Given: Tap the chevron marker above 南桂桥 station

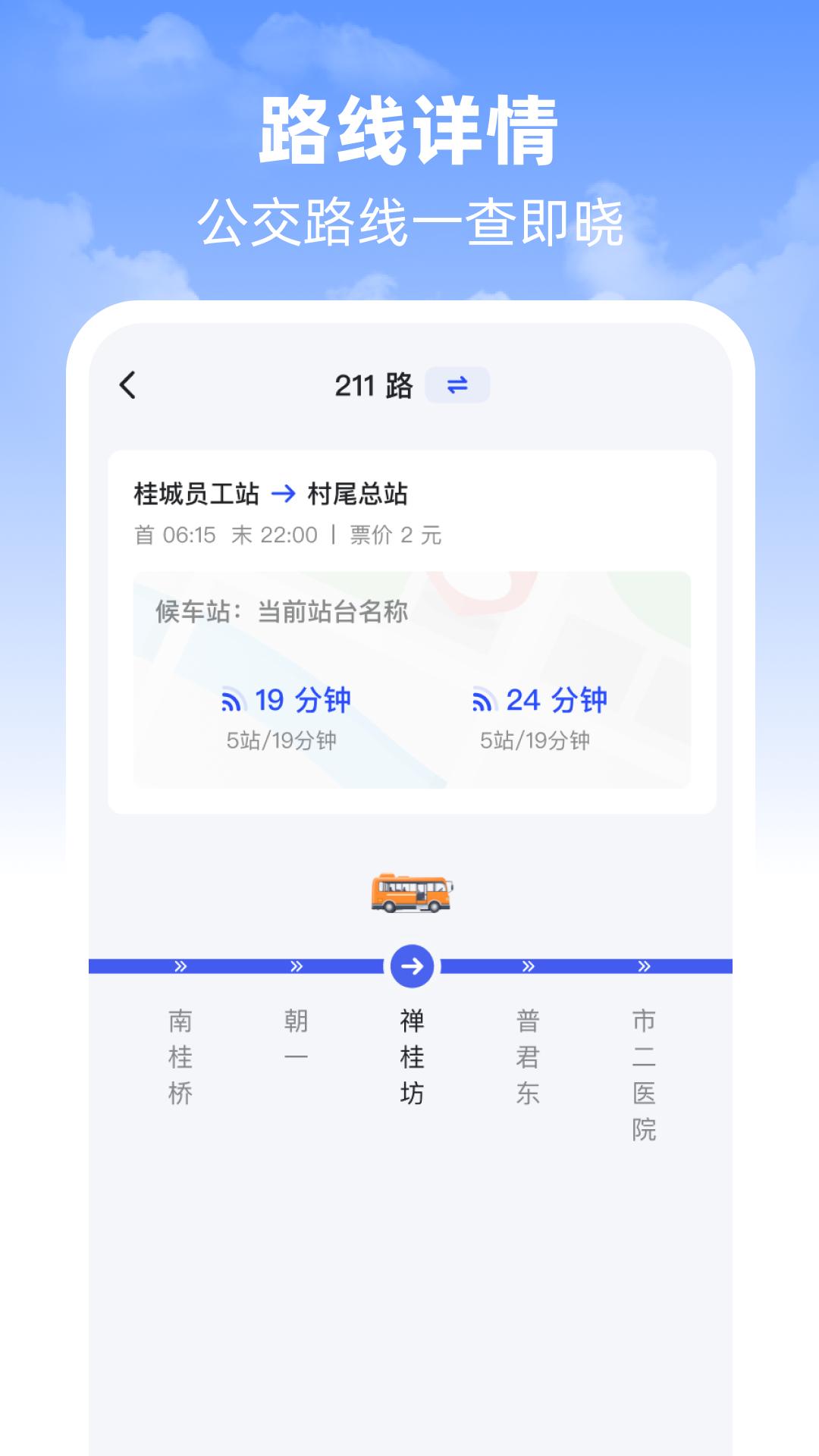Looking at the screenshot, I should click(180, 965).
